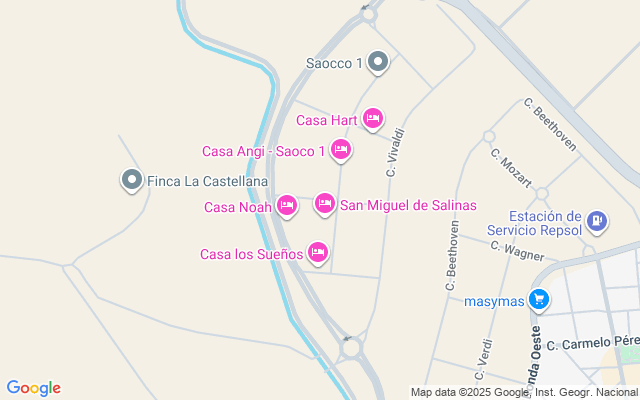The width and height of the screenshot is (640, 400).
Task: Open the San Miguel de Salinas lodging pin
Action: pyautogui.click(x=325, y=204)
